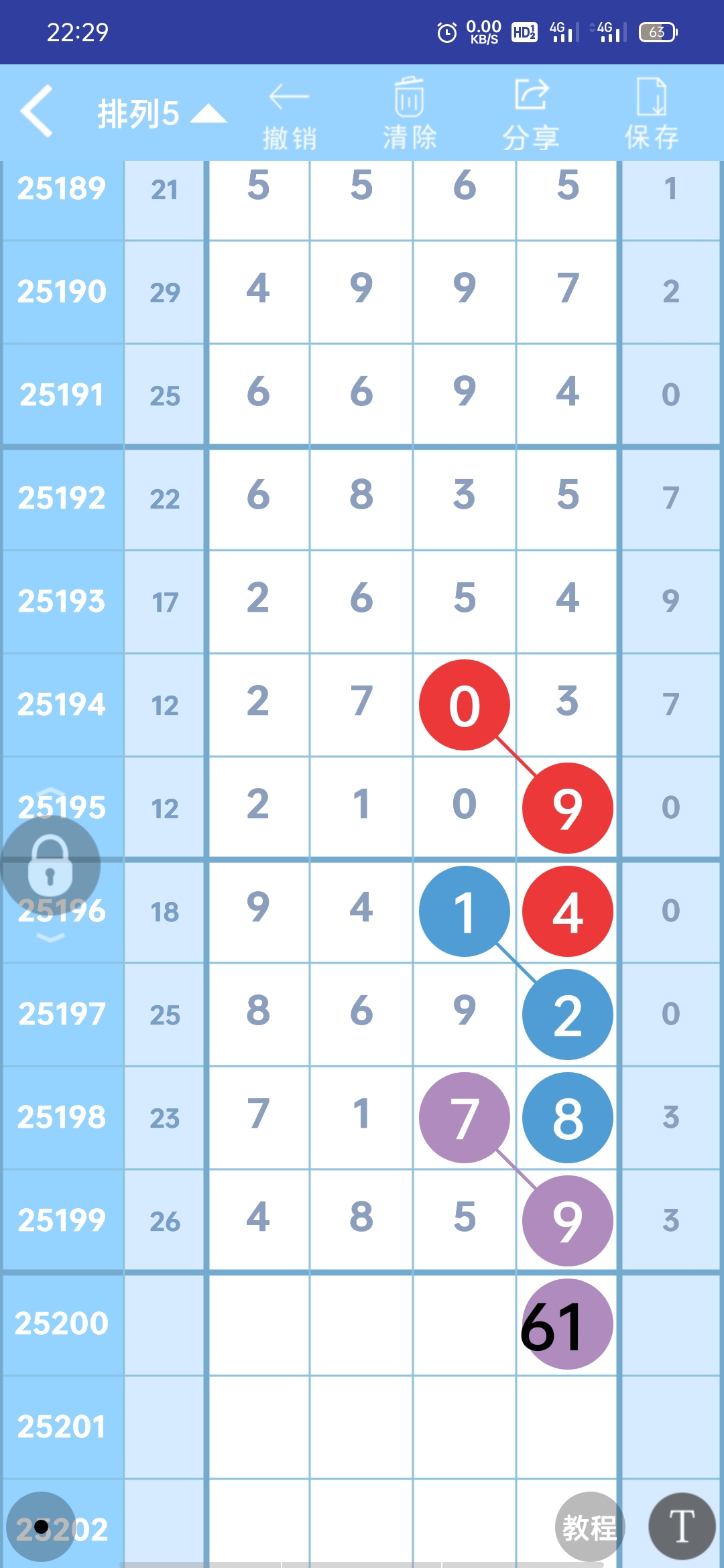Toggle the floating lock button

click(50, 866)
